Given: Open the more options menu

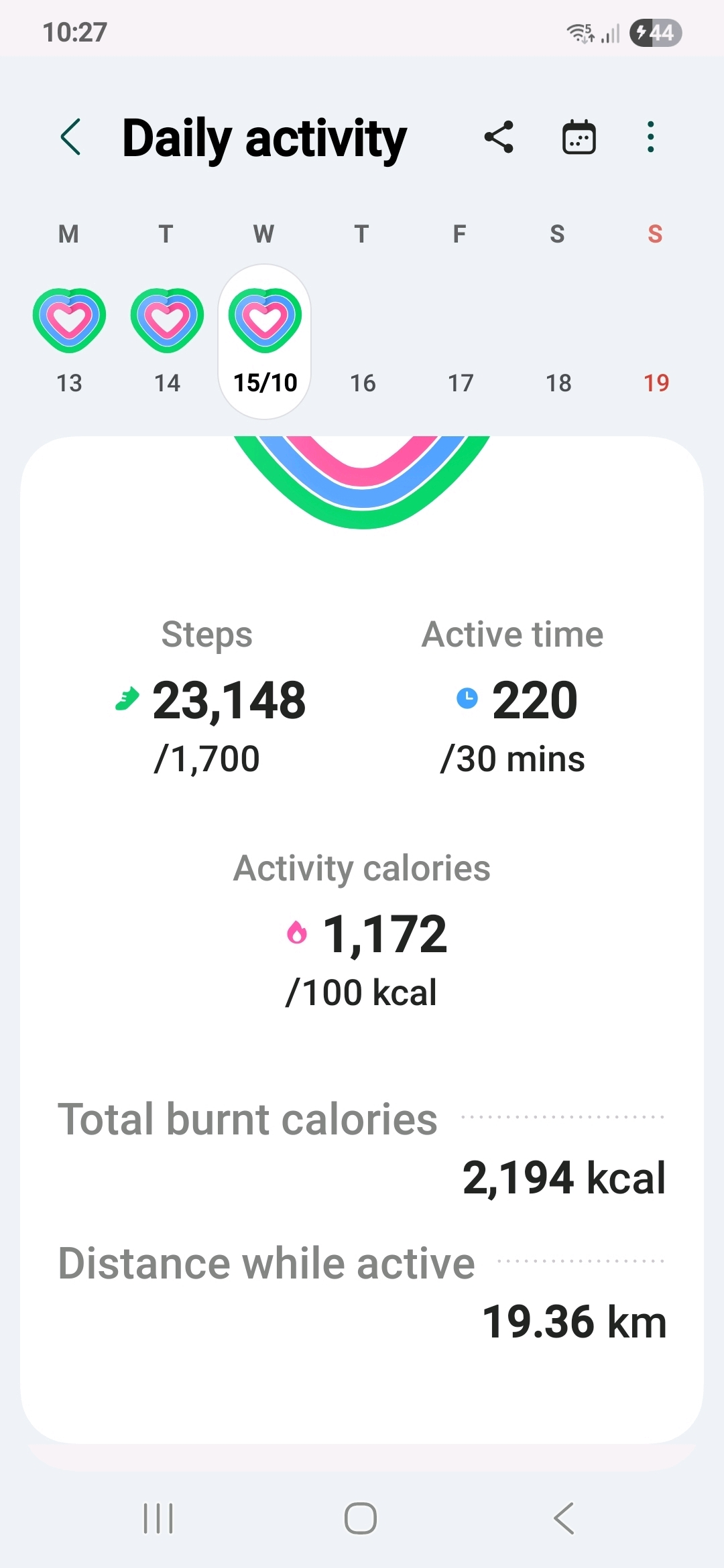Looking at the screenshot, I should point(650,137).
